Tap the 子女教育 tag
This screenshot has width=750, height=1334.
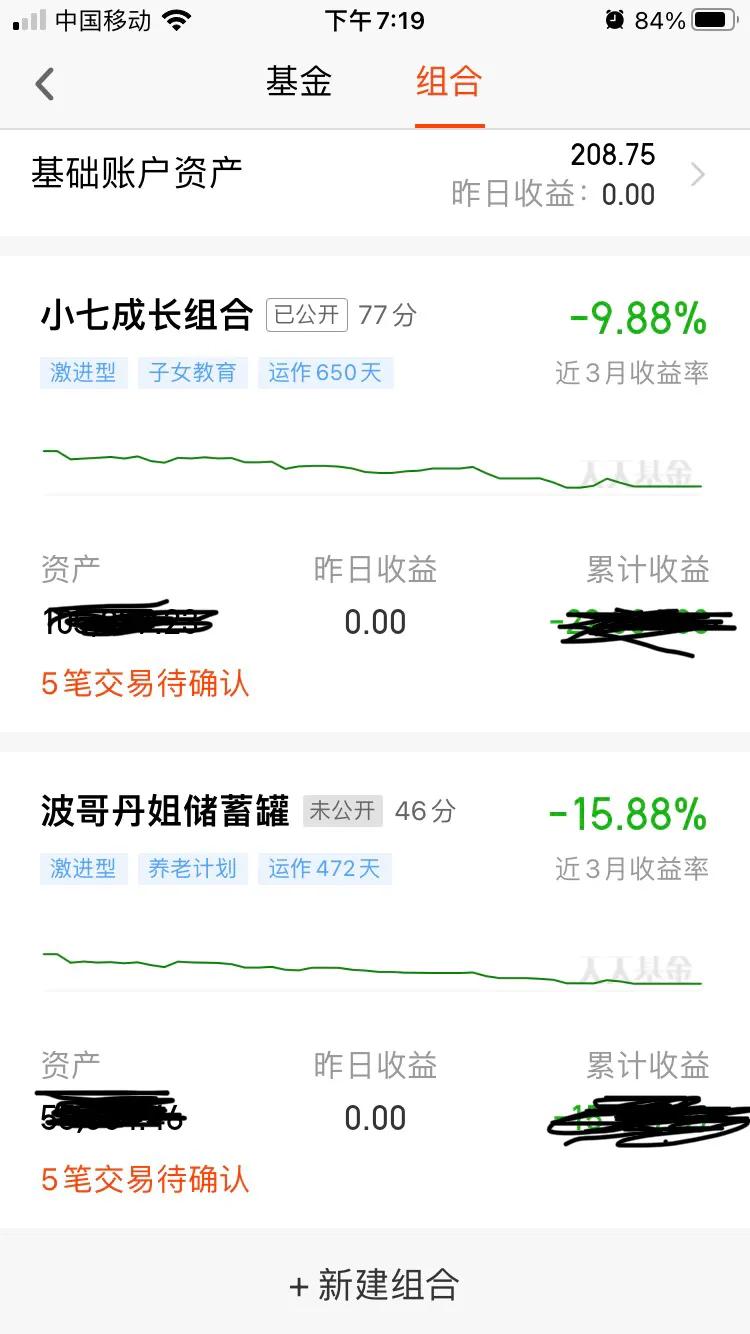coord(192,373)
